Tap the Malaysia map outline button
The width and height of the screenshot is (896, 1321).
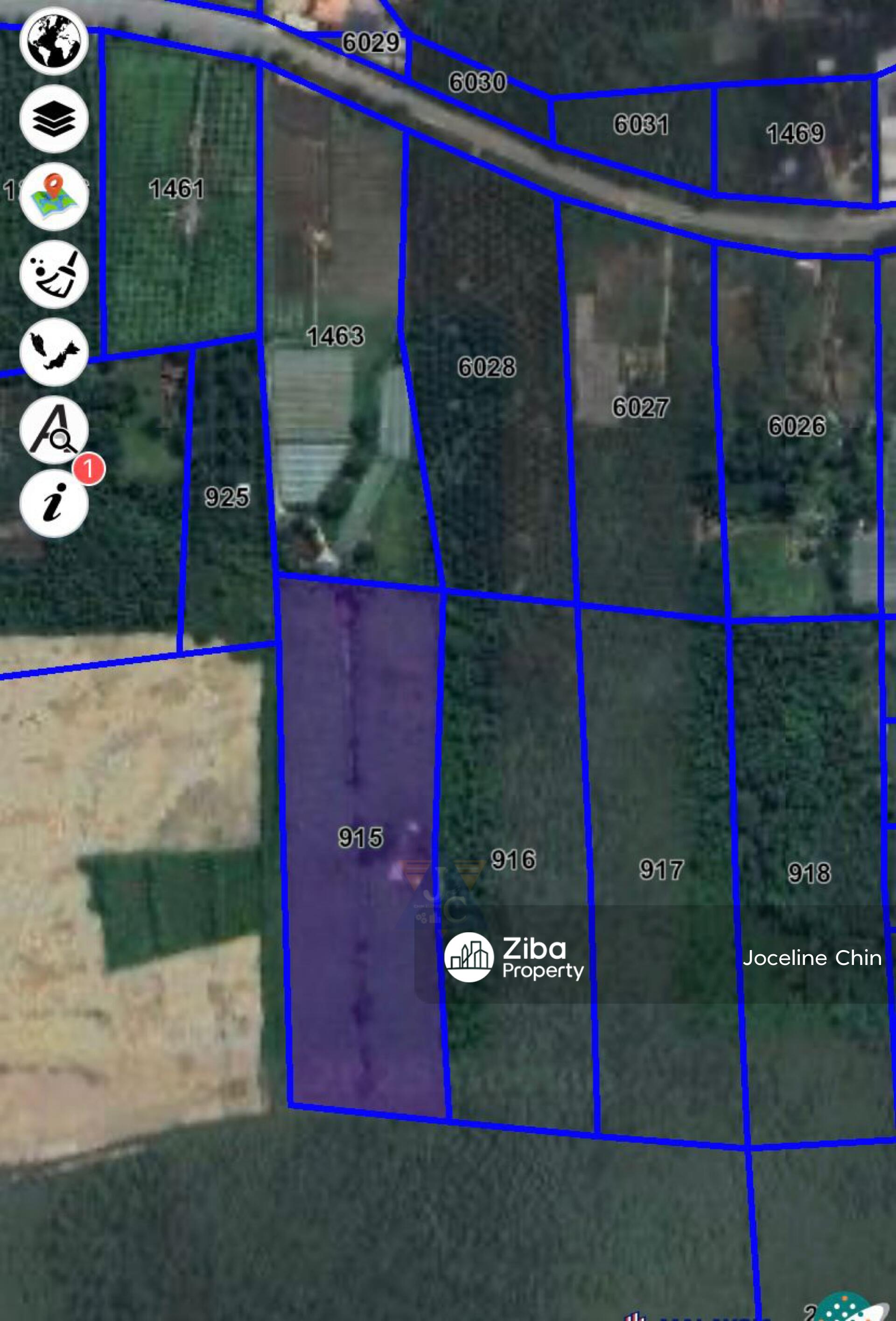(x=54, y=352)
